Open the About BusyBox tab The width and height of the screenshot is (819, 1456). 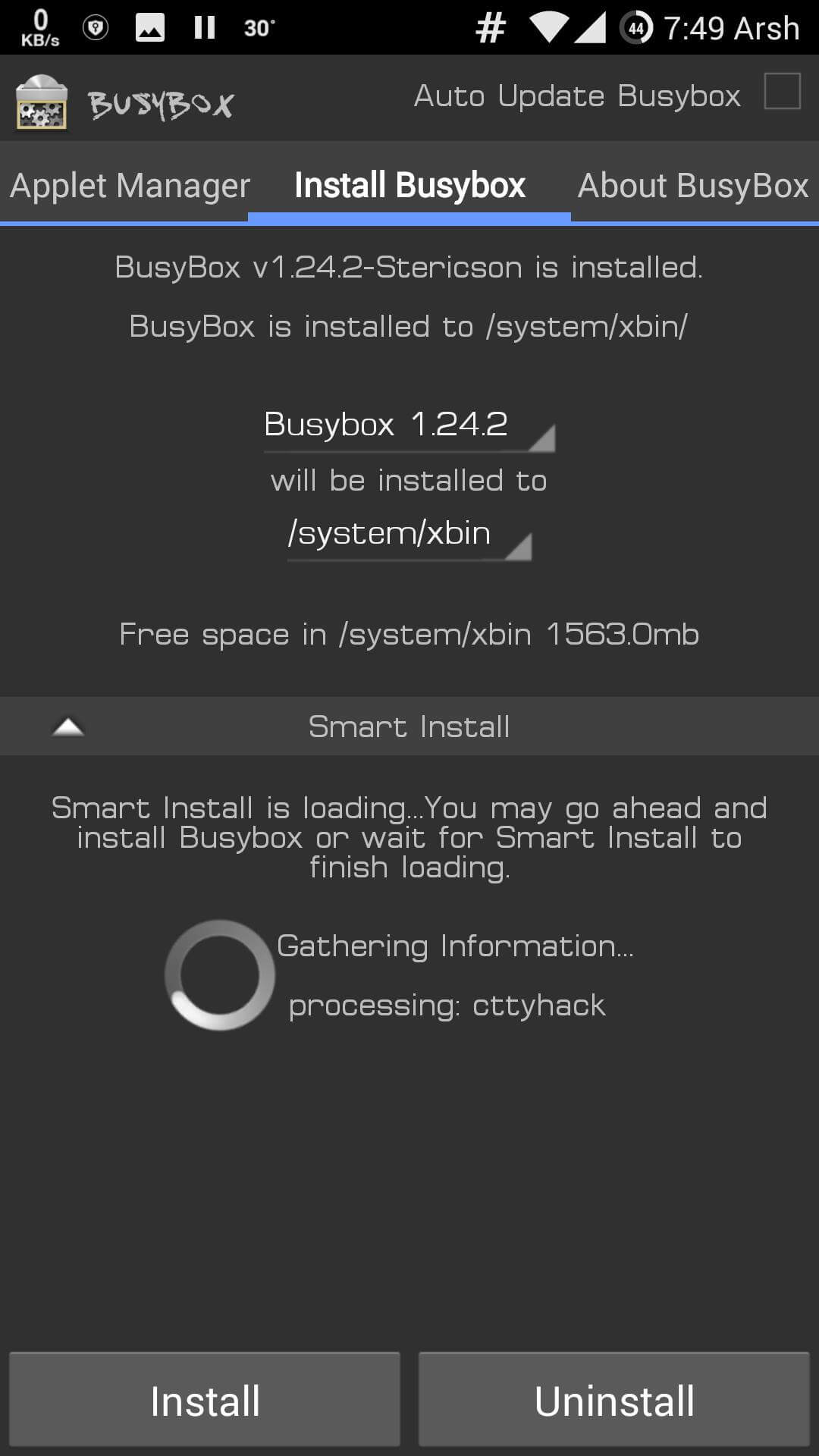click(695, 184)
